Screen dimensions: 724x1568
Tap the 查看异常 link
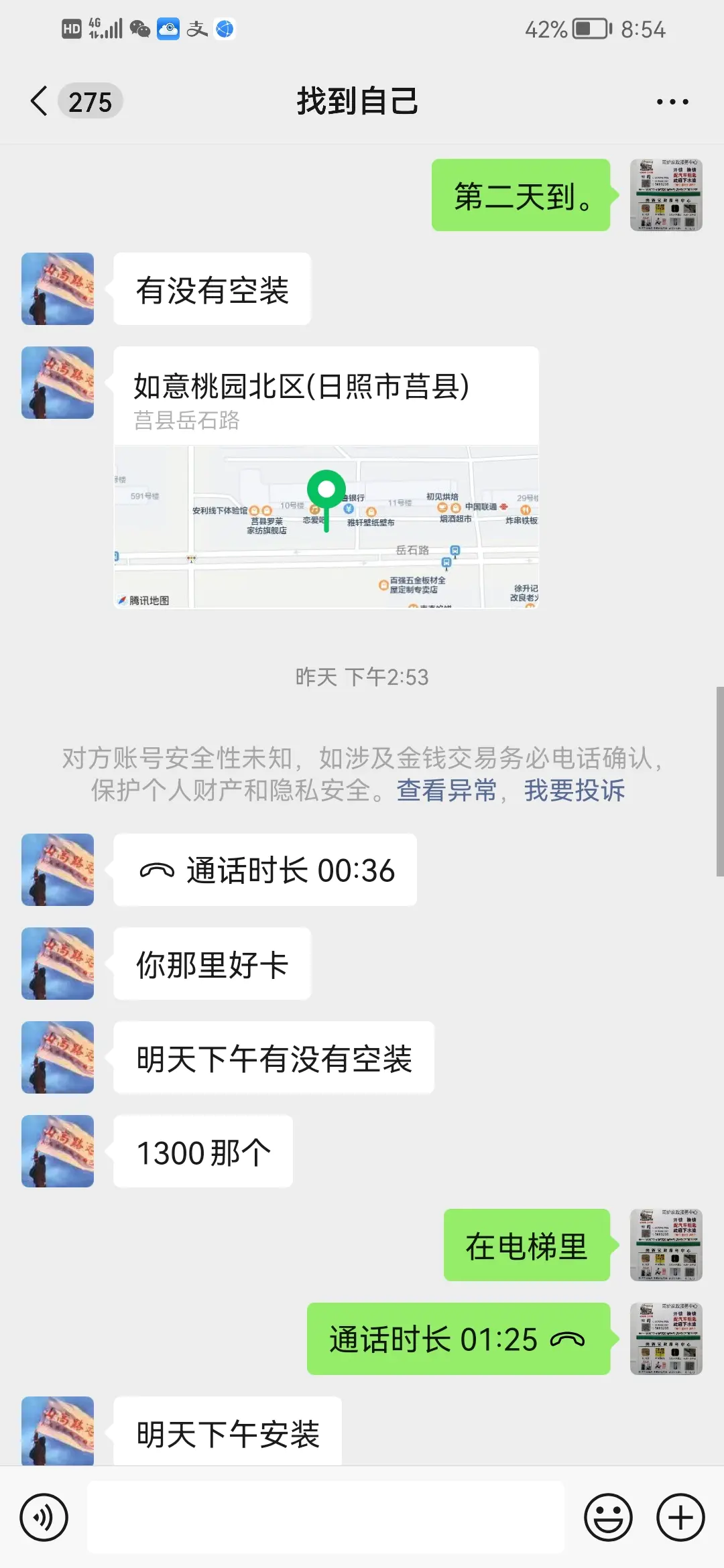point(446,791)
